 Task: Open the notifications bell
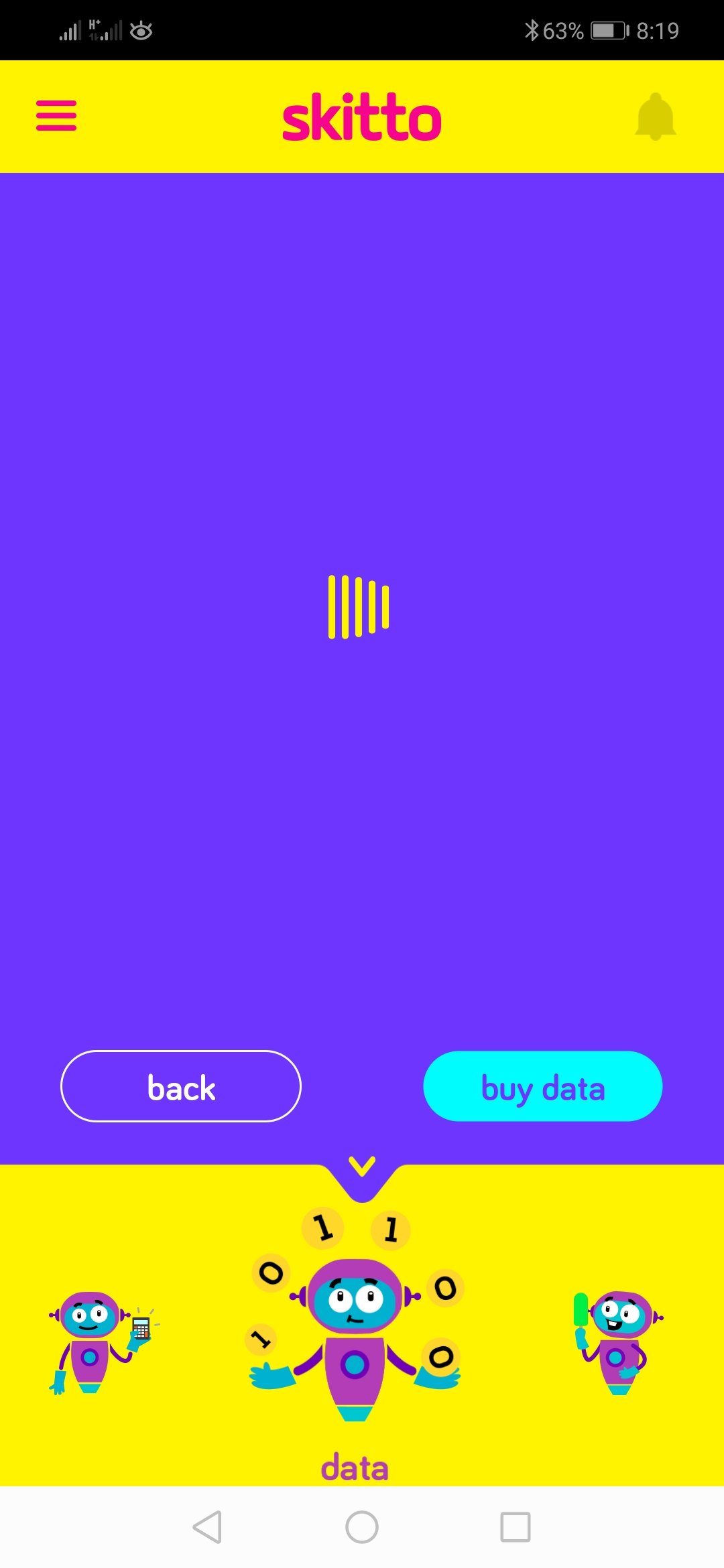point(655,117)
